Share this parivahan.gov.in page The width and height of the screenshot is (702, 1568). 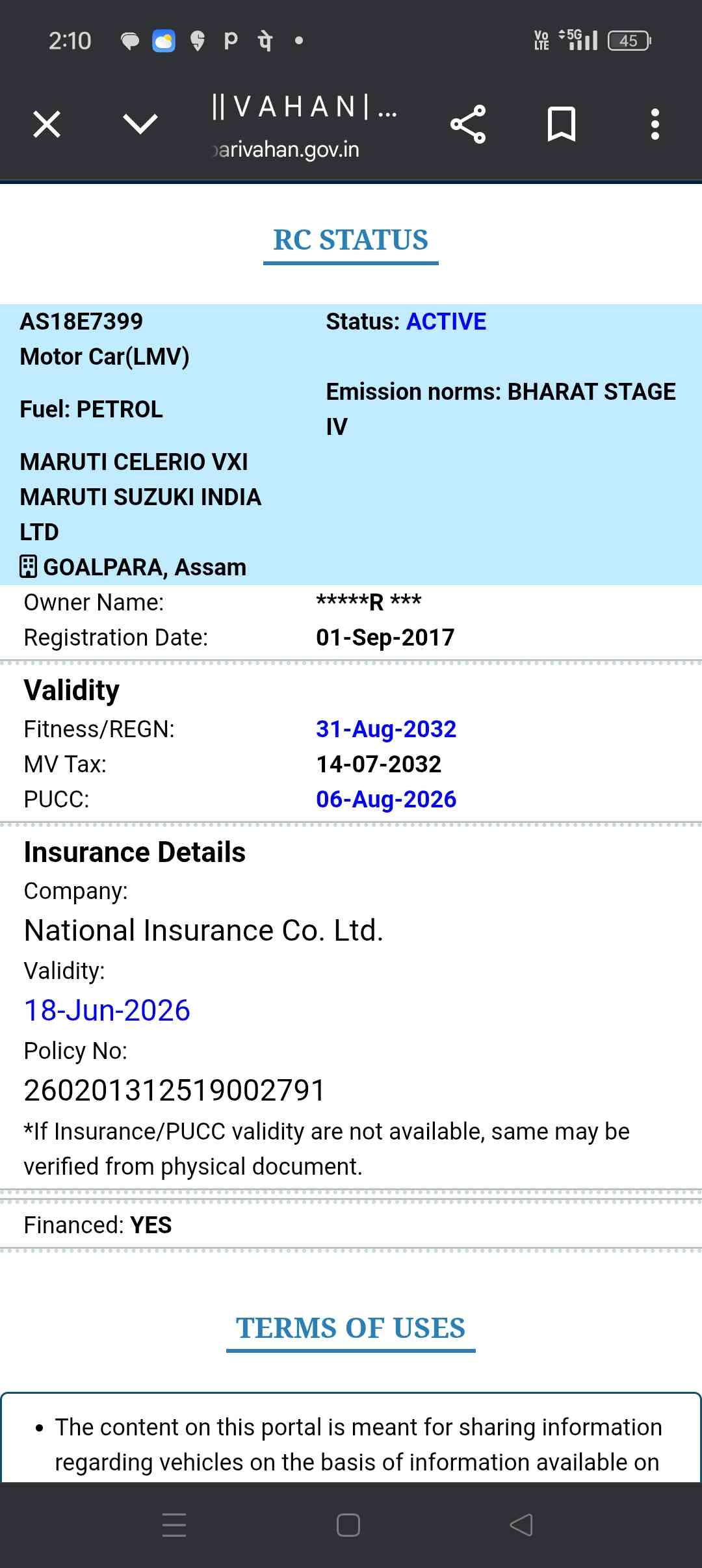pyautogui.click(x=468, y=124)
